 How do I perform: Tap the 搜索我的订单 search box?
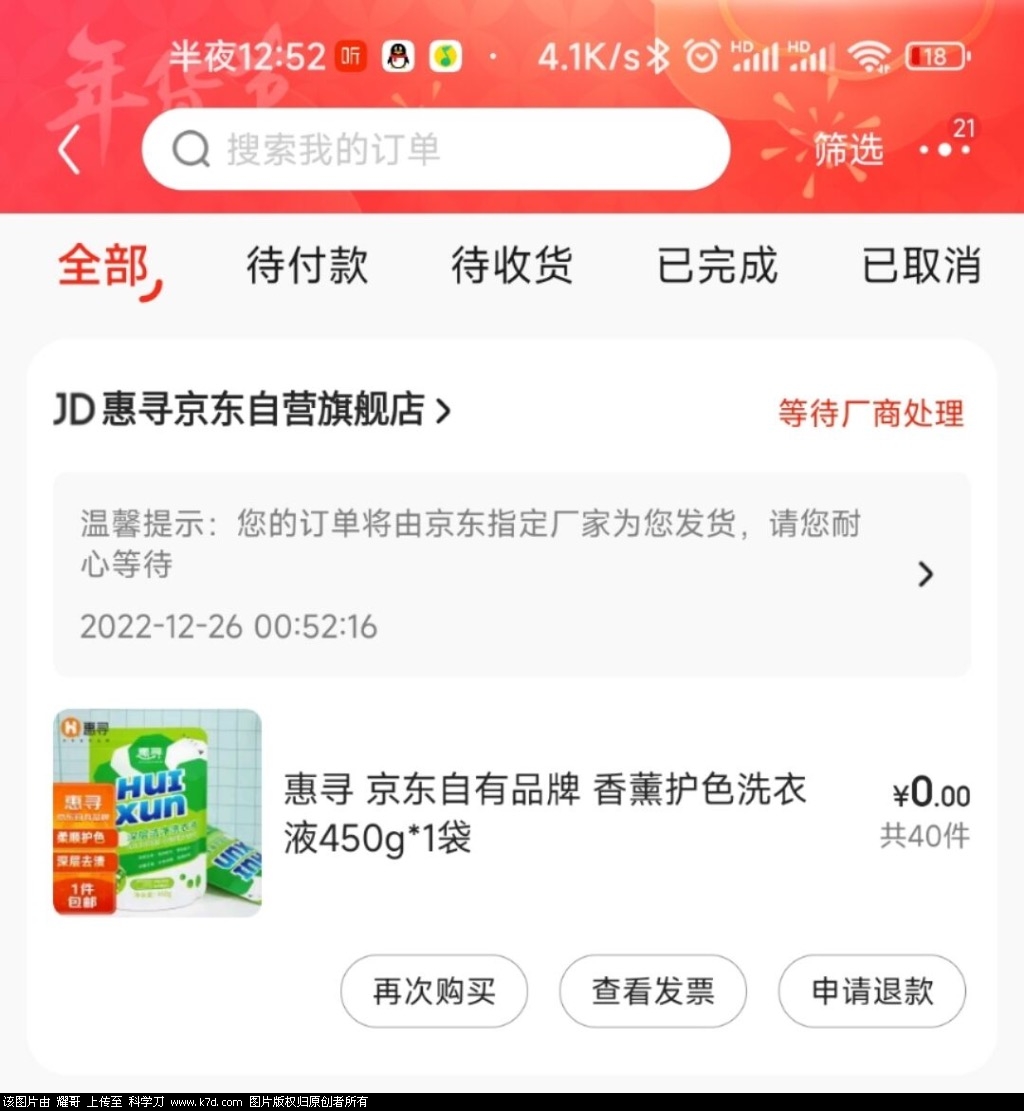click(435, 150)
